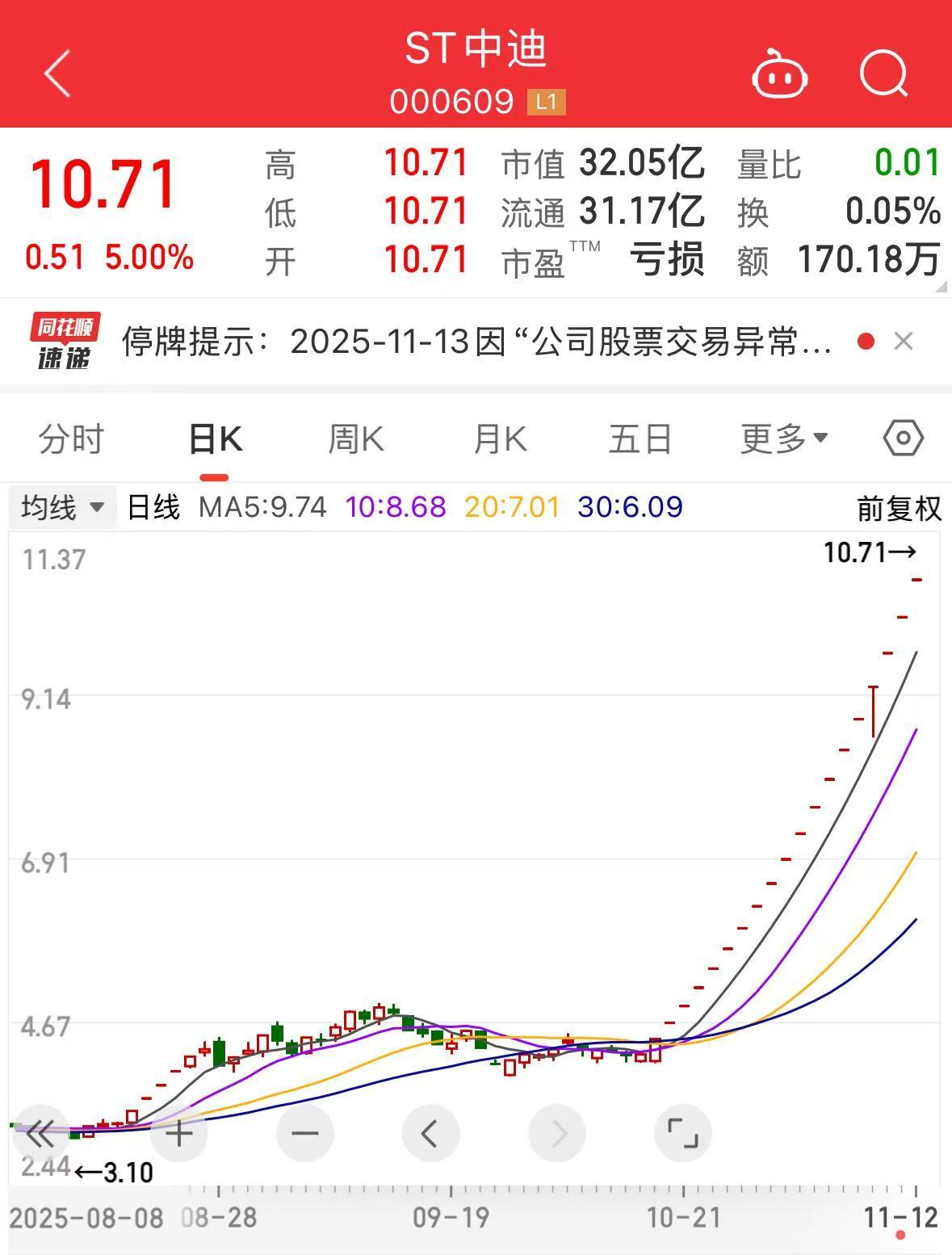View the 五日 chart tab

(x=640, y=439)
